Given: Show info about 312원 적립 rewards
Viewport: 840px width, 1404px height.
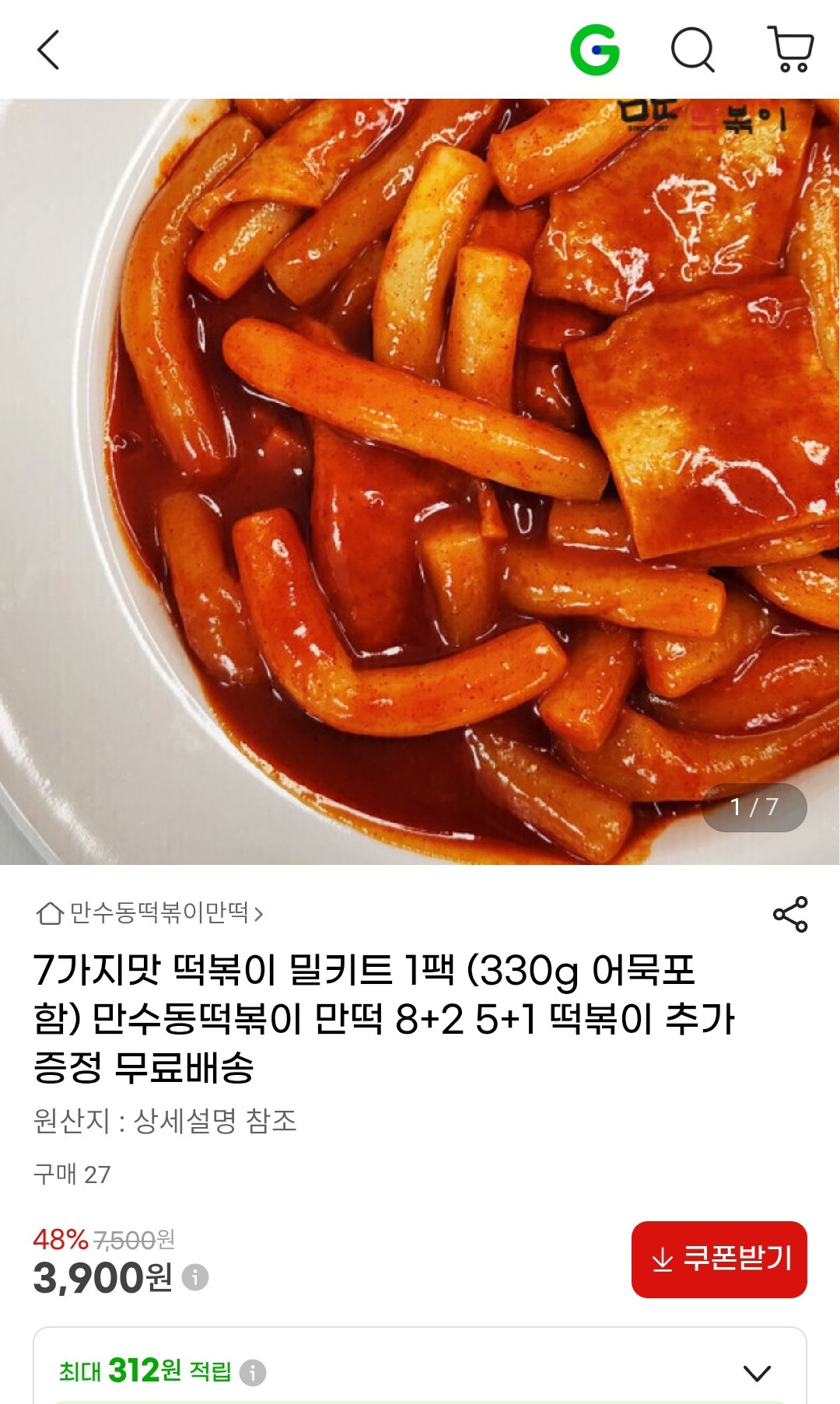Looking at the screenshot, I should [x=253, y=1373].
